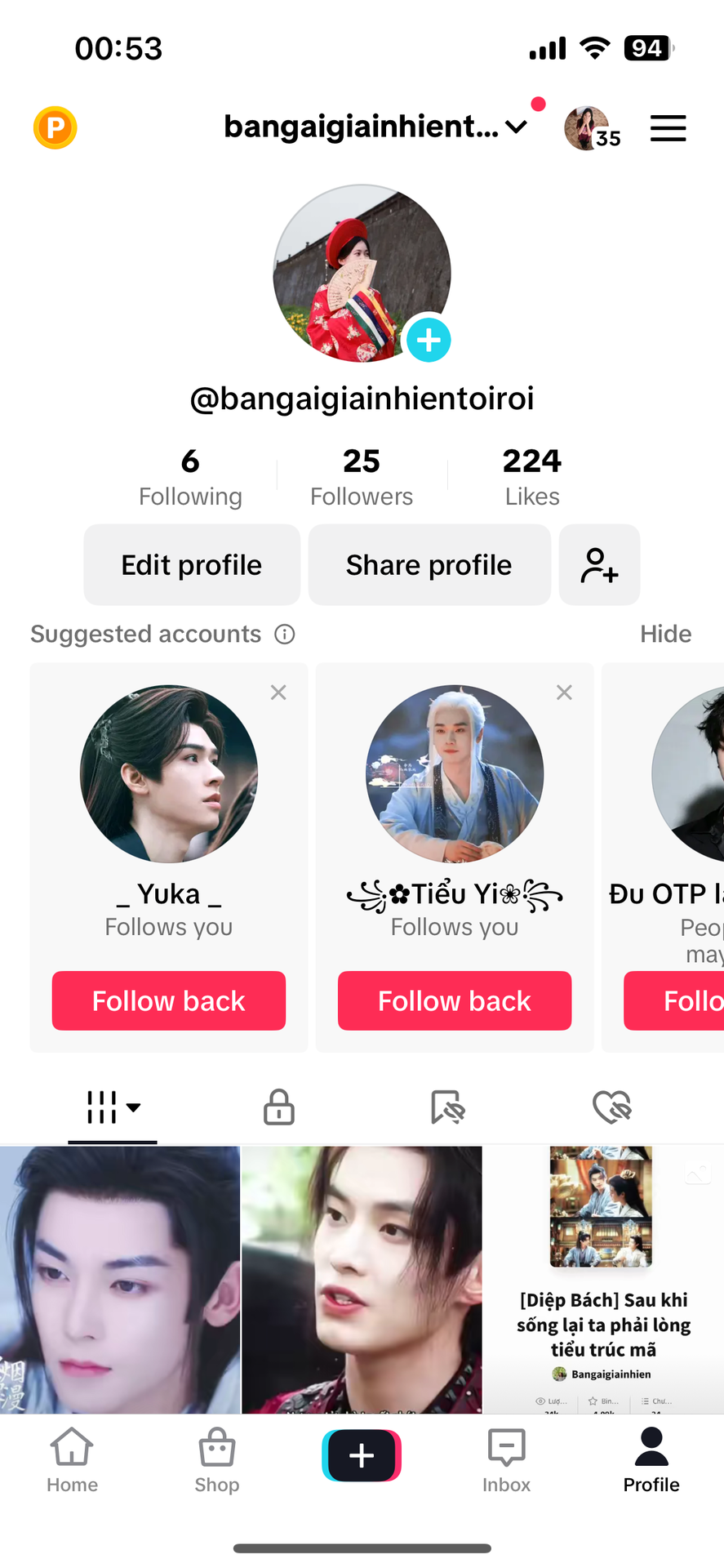This screenshot has width=724, height=1568.
Task: Open the Shop tab
Action: coord(217,1460)
